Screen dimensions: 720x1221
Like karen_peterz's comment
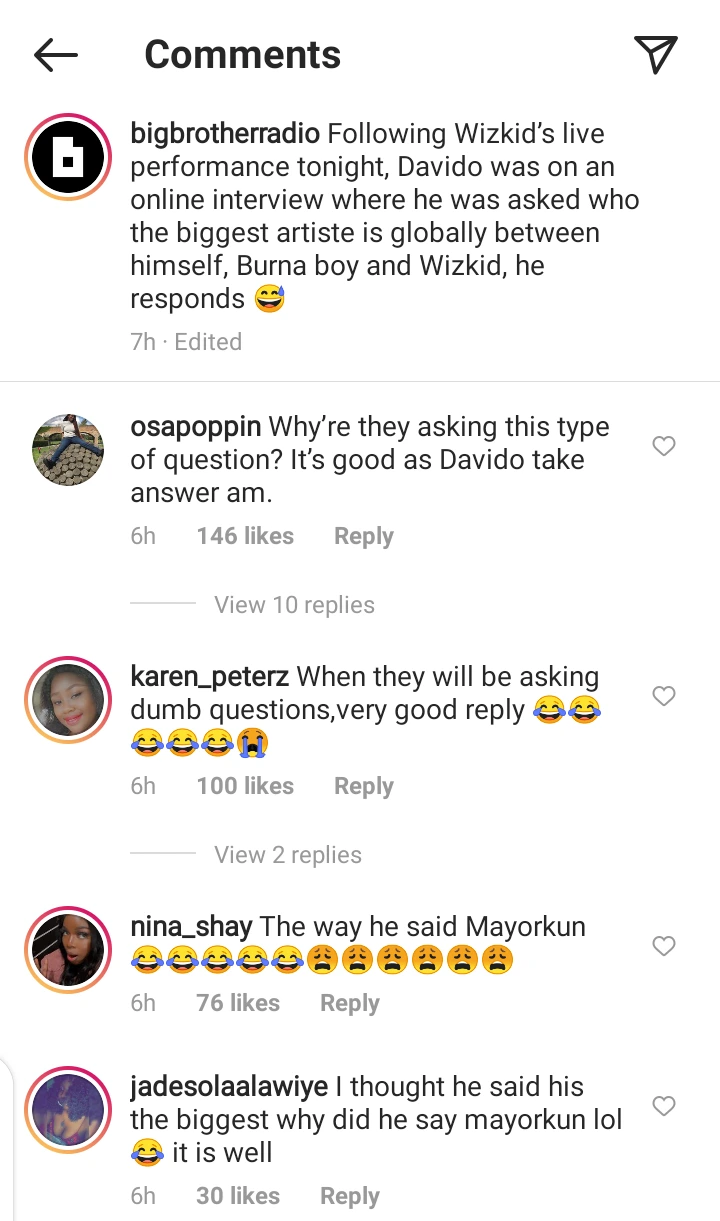(664, 696)
